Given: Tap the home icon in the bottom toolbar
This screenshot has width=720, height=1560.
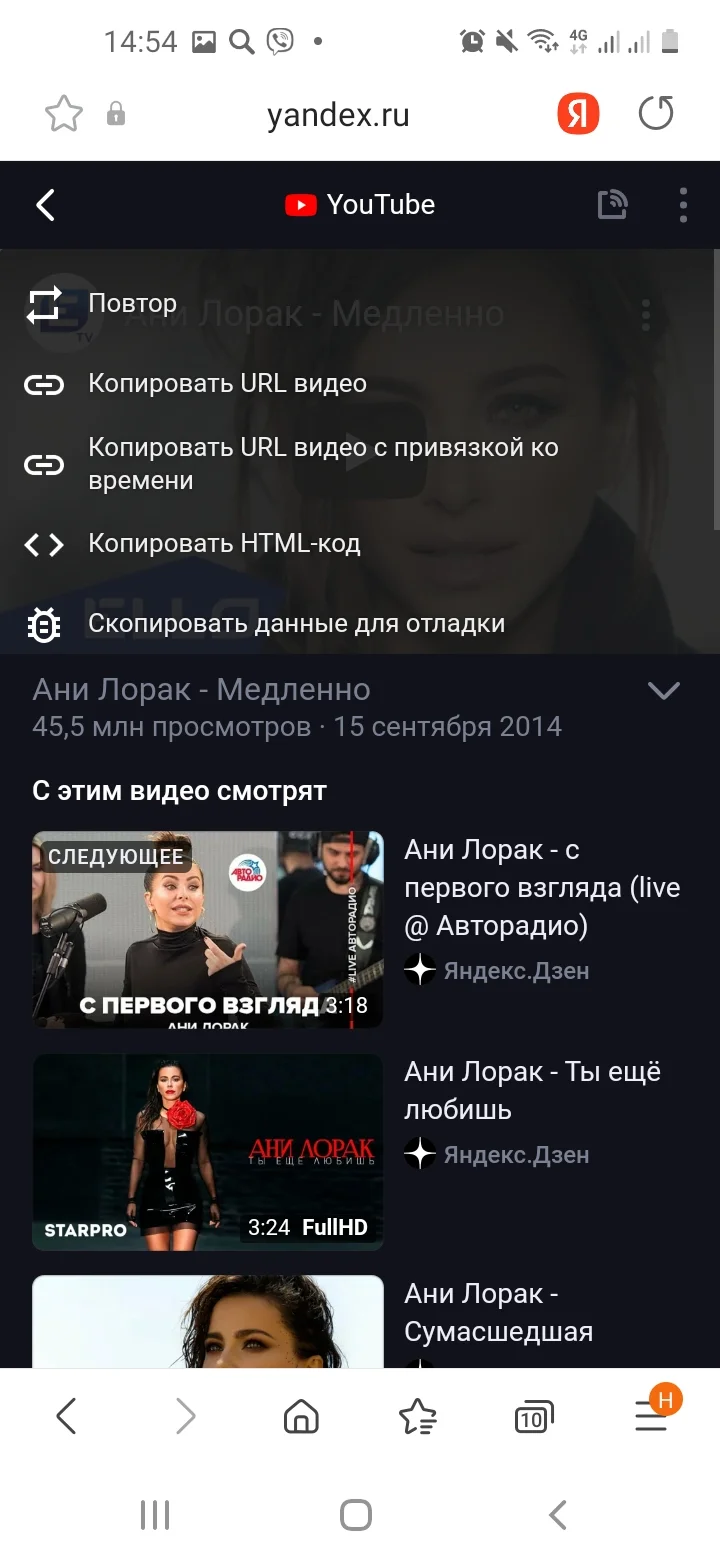Looking at the screenshot, I should (301, 1416).
